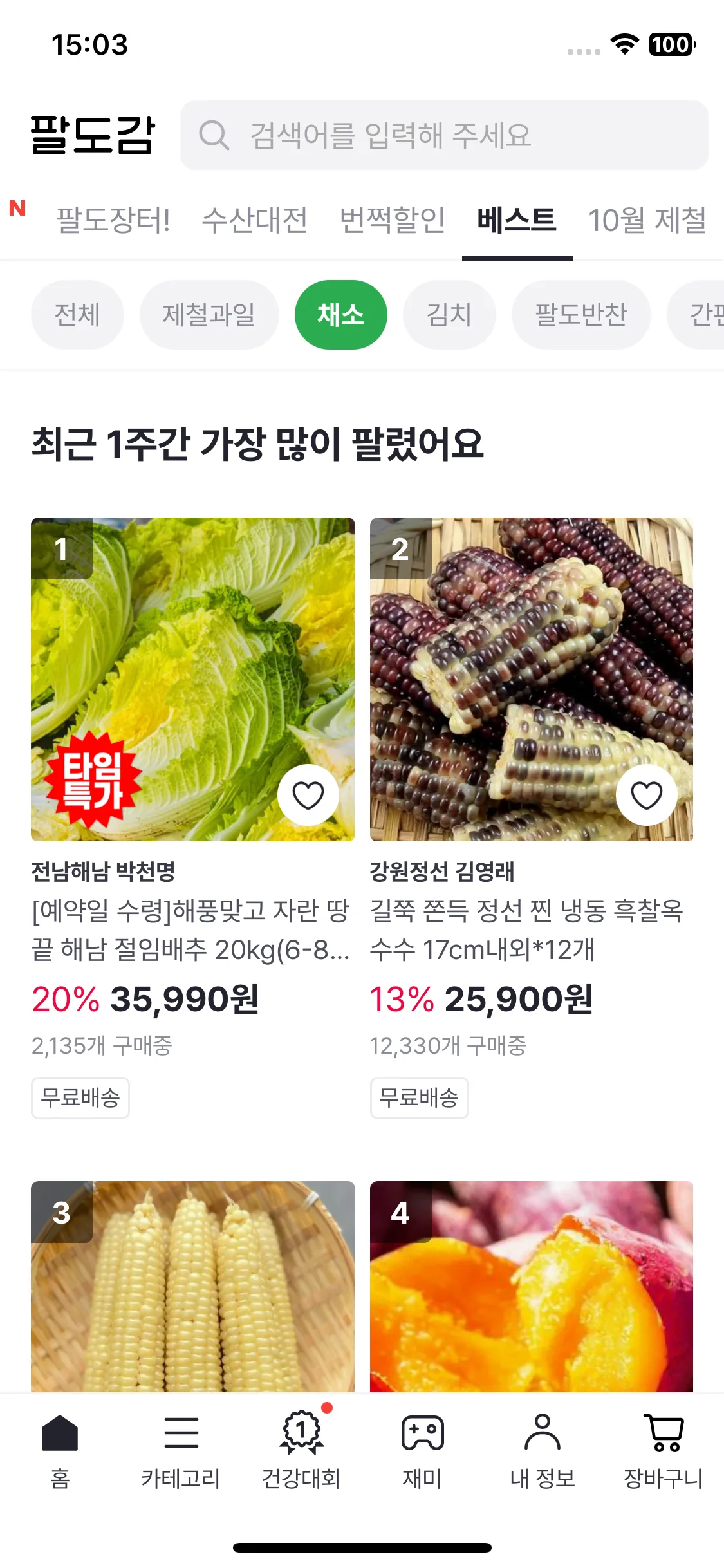Tap inside the search input field

pyautogui.click(x=444, y=135)
